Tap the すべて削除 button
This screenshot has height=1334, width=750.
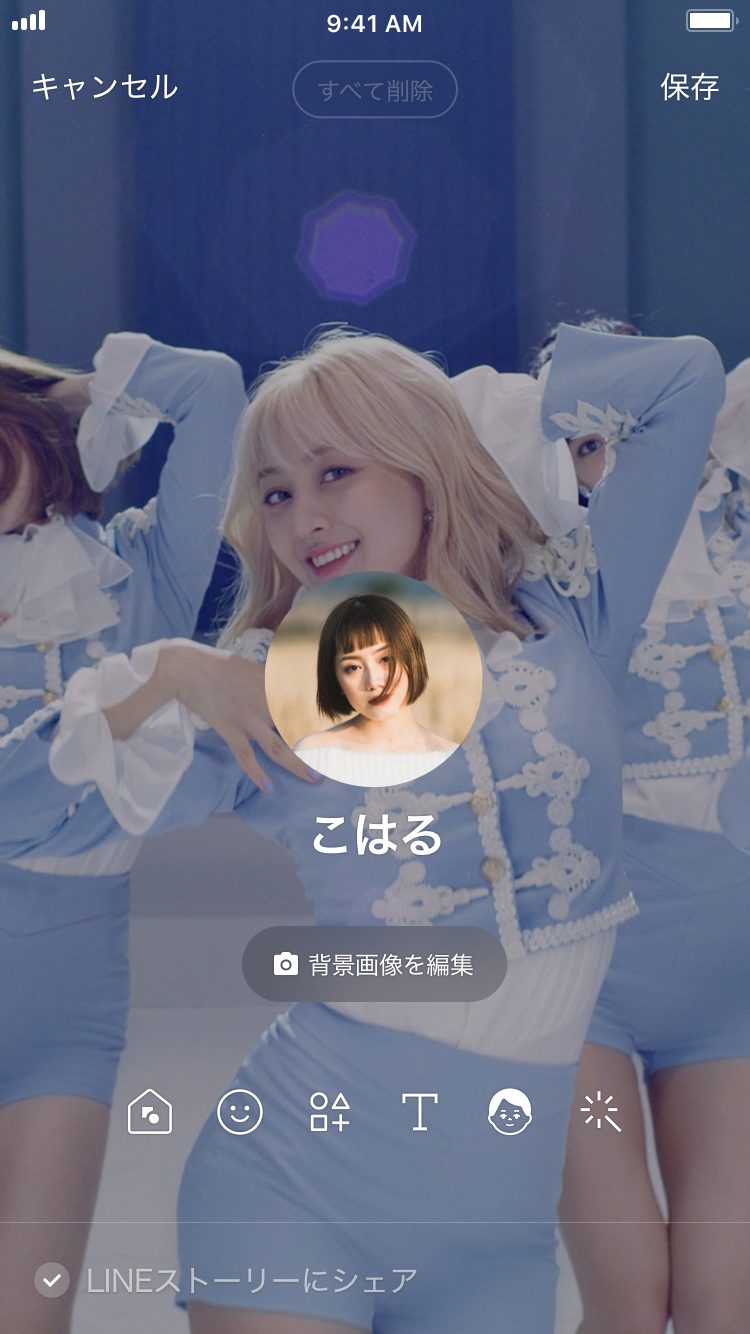coord(375,90)
